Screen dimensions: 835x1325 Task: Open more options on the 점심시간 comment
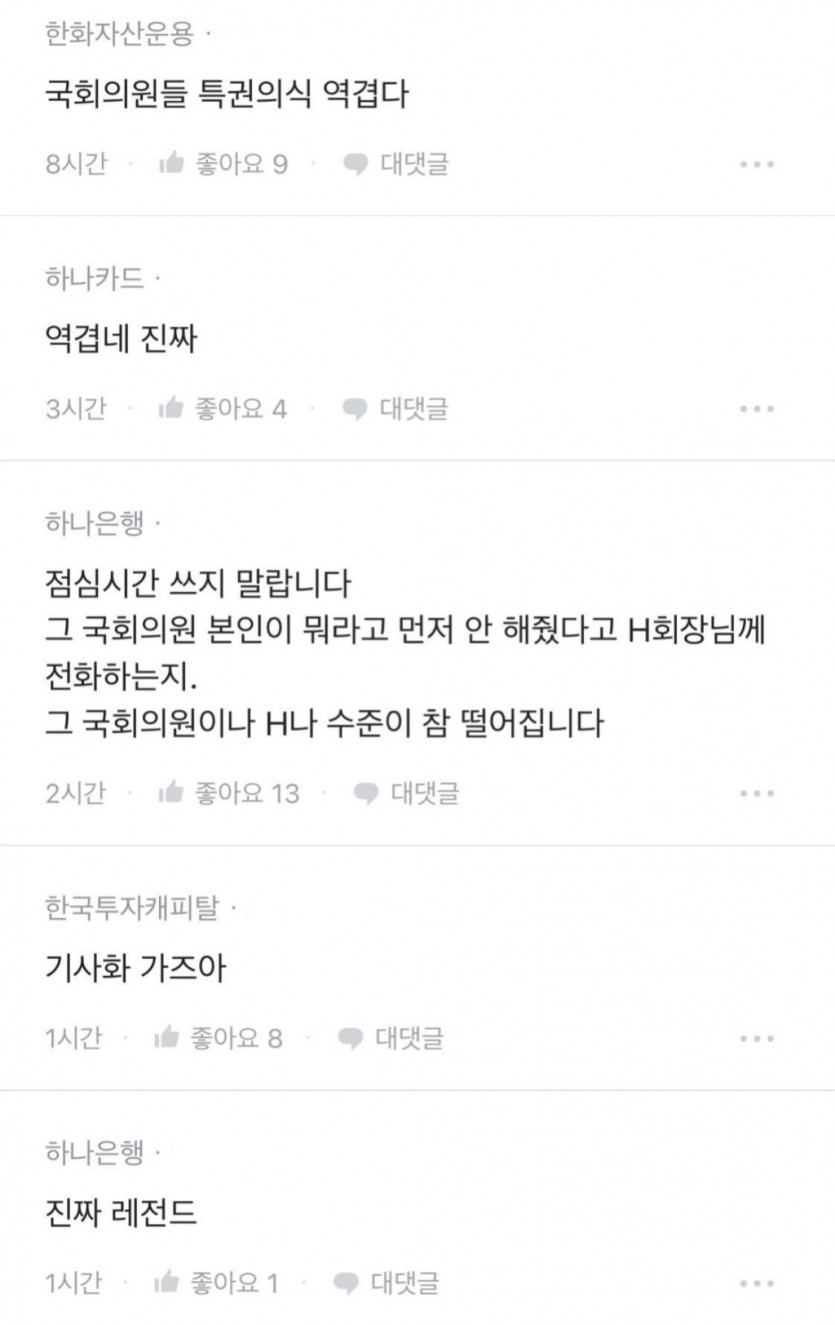click(757, 795)
